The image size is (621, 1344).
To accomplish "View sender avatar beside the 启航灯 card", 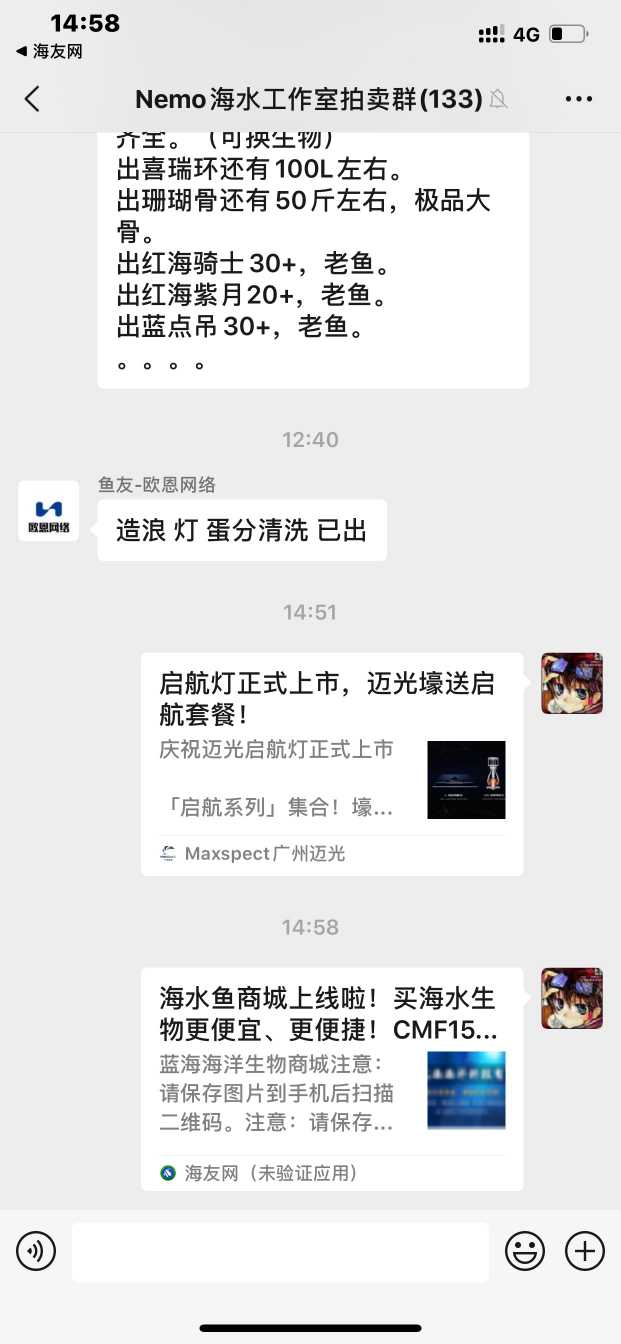I will (x=572, y=684).
